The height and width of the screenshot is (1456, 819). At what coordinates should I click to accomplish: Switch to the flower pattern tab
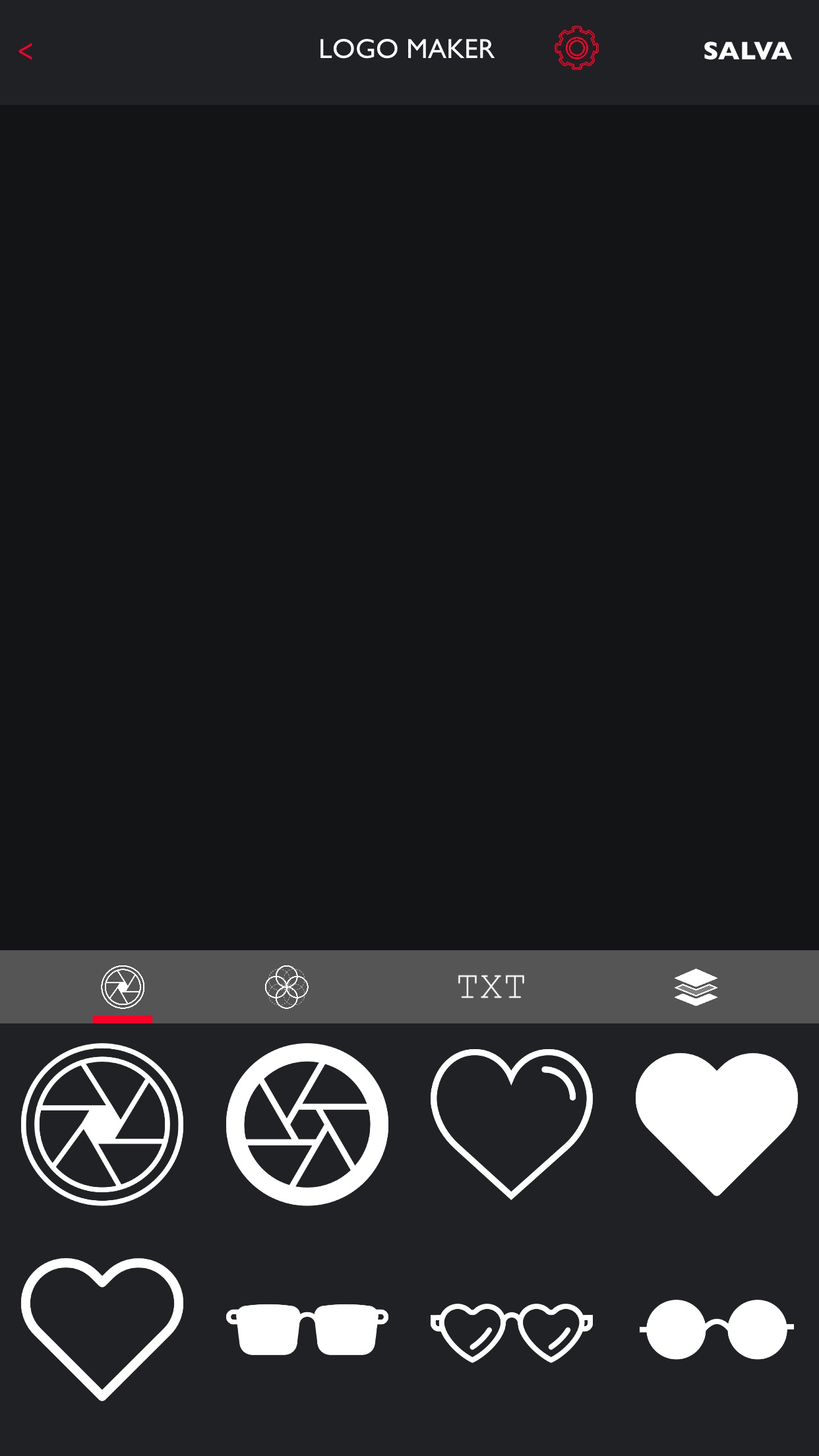click(x=286, y=986)
